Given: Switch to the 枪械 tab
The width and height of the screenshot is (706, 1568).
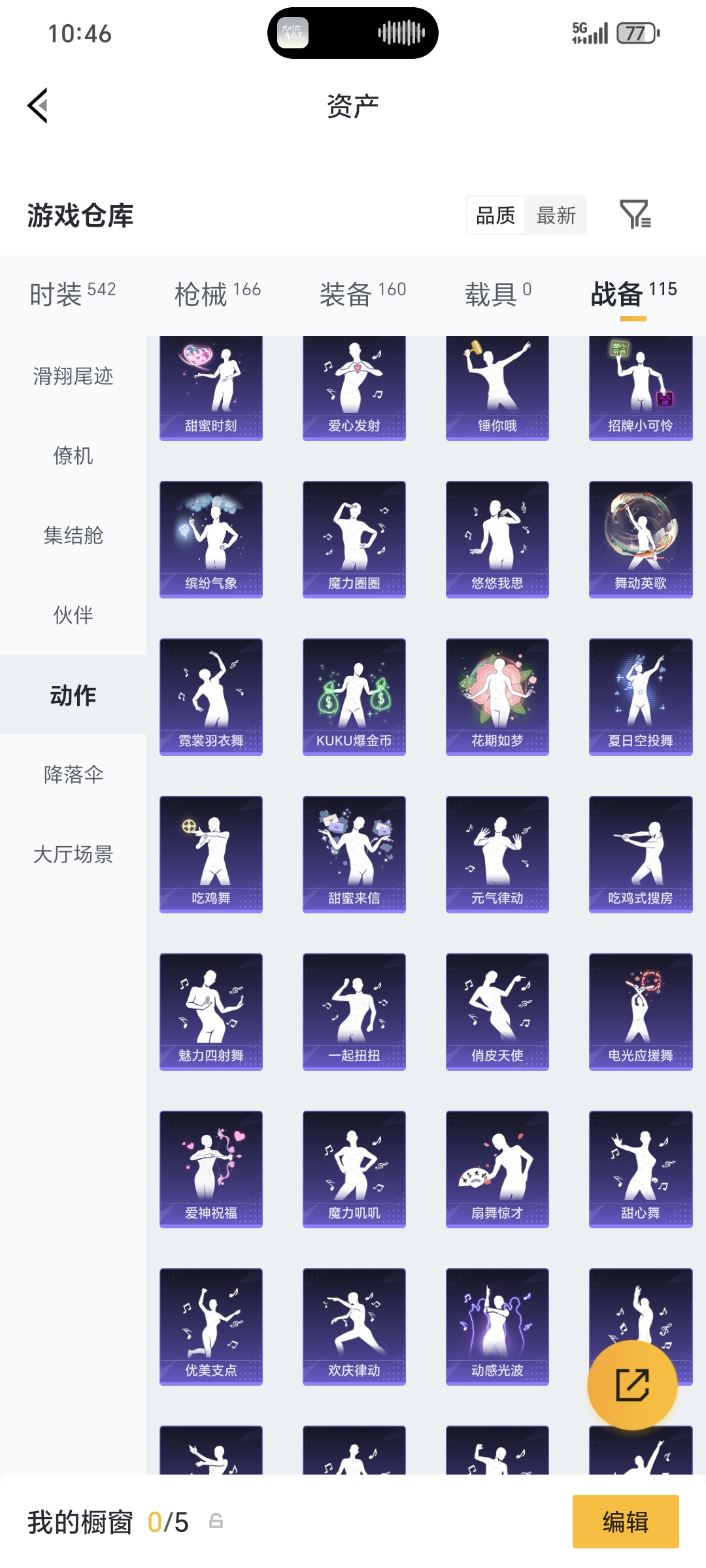Looking at the screenshot, I should pyautogui.click(x=217, y=294).
